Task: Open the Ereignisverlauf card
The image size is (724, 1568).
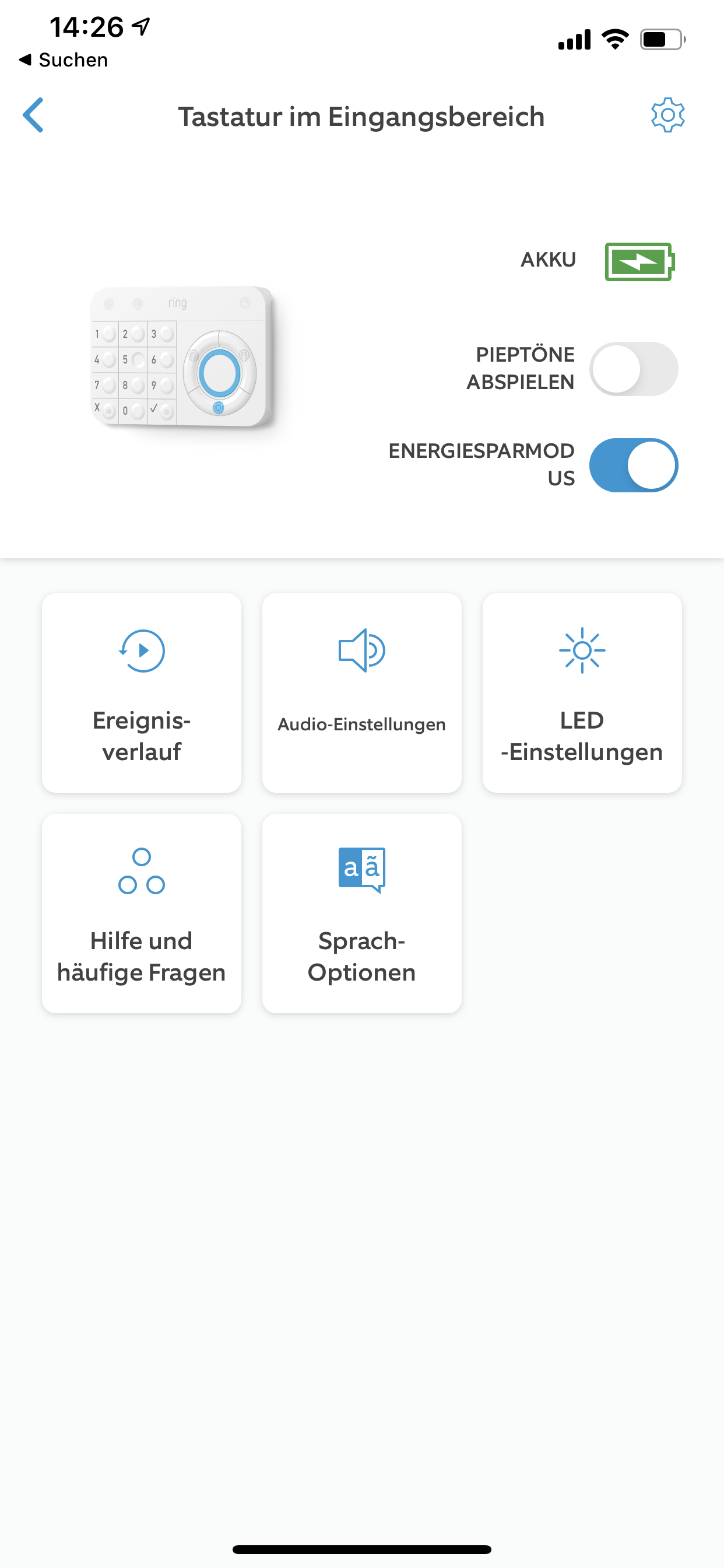Action: point(142,692)
